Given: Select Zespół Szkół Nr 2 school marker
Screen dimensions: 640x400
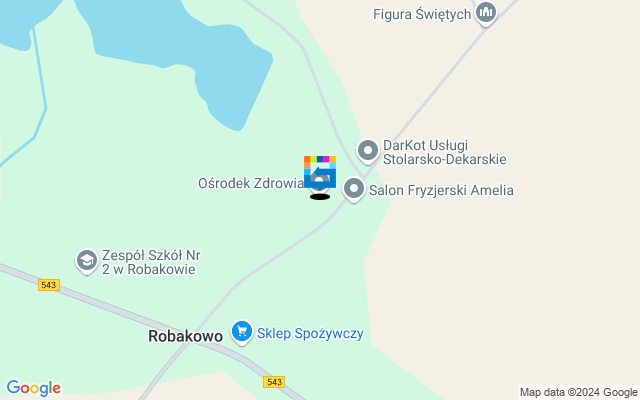Looking at the screenshot, I should pyautogui.click(x=87, y=261).
